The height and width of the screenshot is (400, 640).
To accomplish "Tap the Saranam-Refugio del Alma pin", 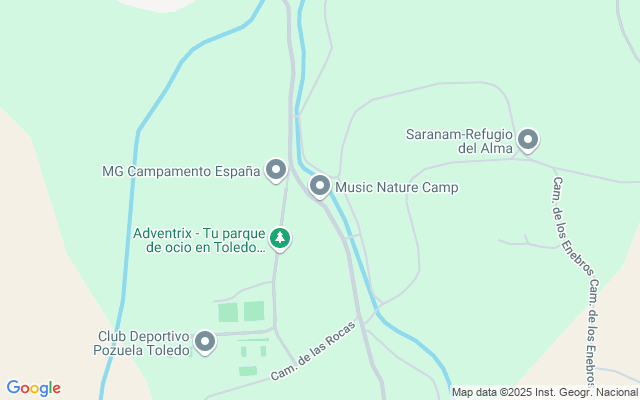I will 528,140.
